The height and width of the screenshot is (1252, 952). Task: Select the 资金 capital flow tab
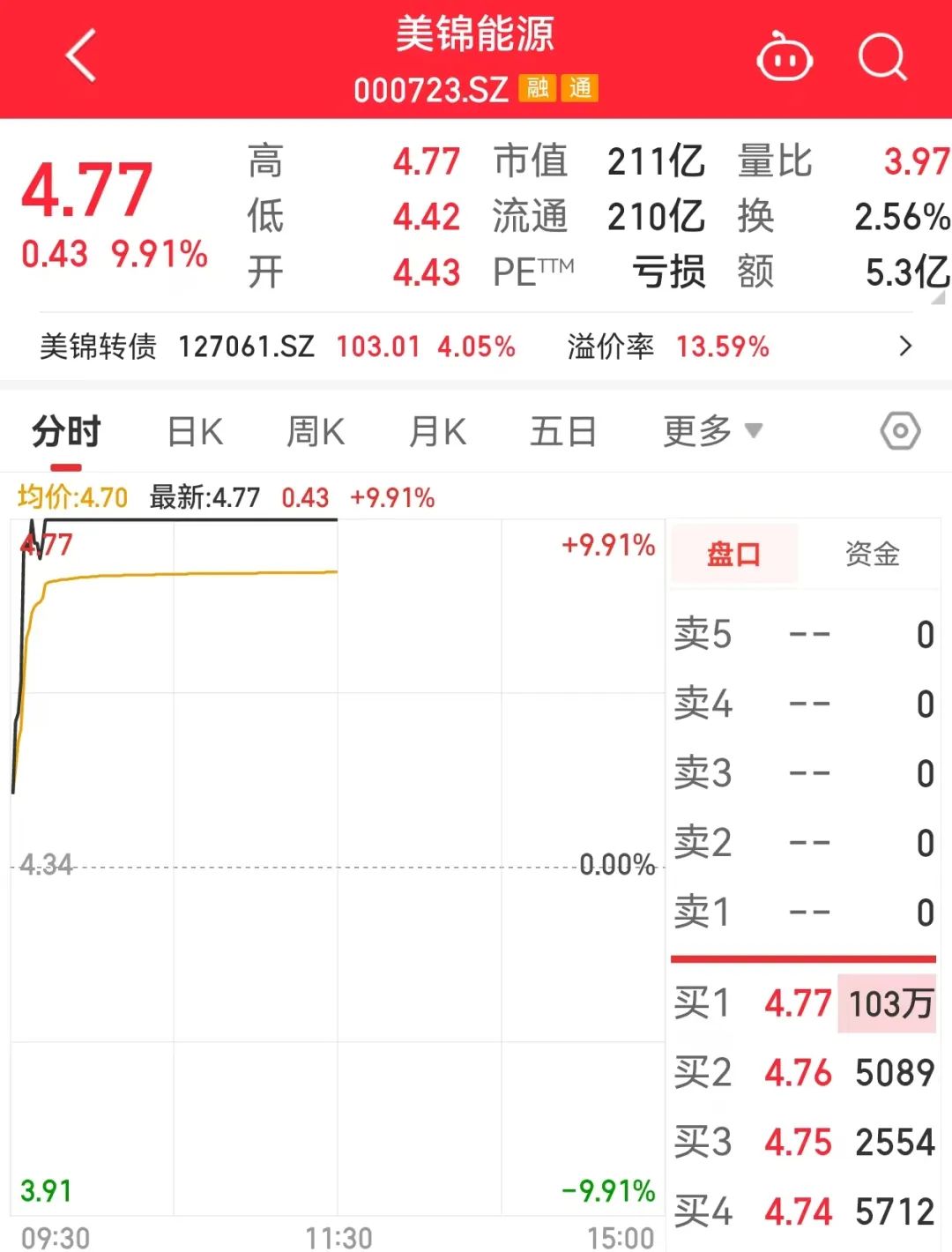click(872, 555)
